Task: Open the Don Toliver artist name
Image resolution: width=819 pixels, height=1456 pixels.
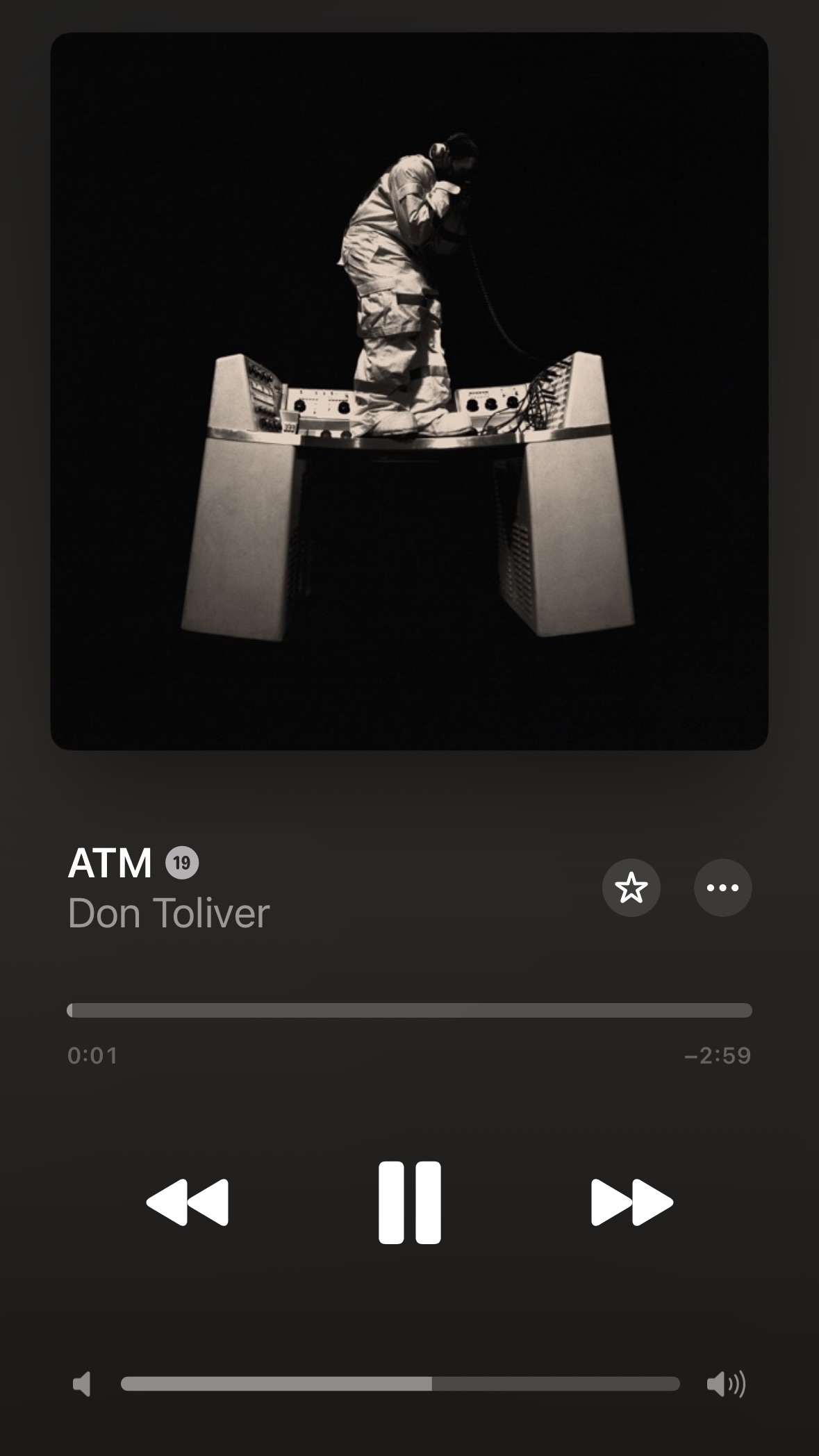Action: point(169,913)
